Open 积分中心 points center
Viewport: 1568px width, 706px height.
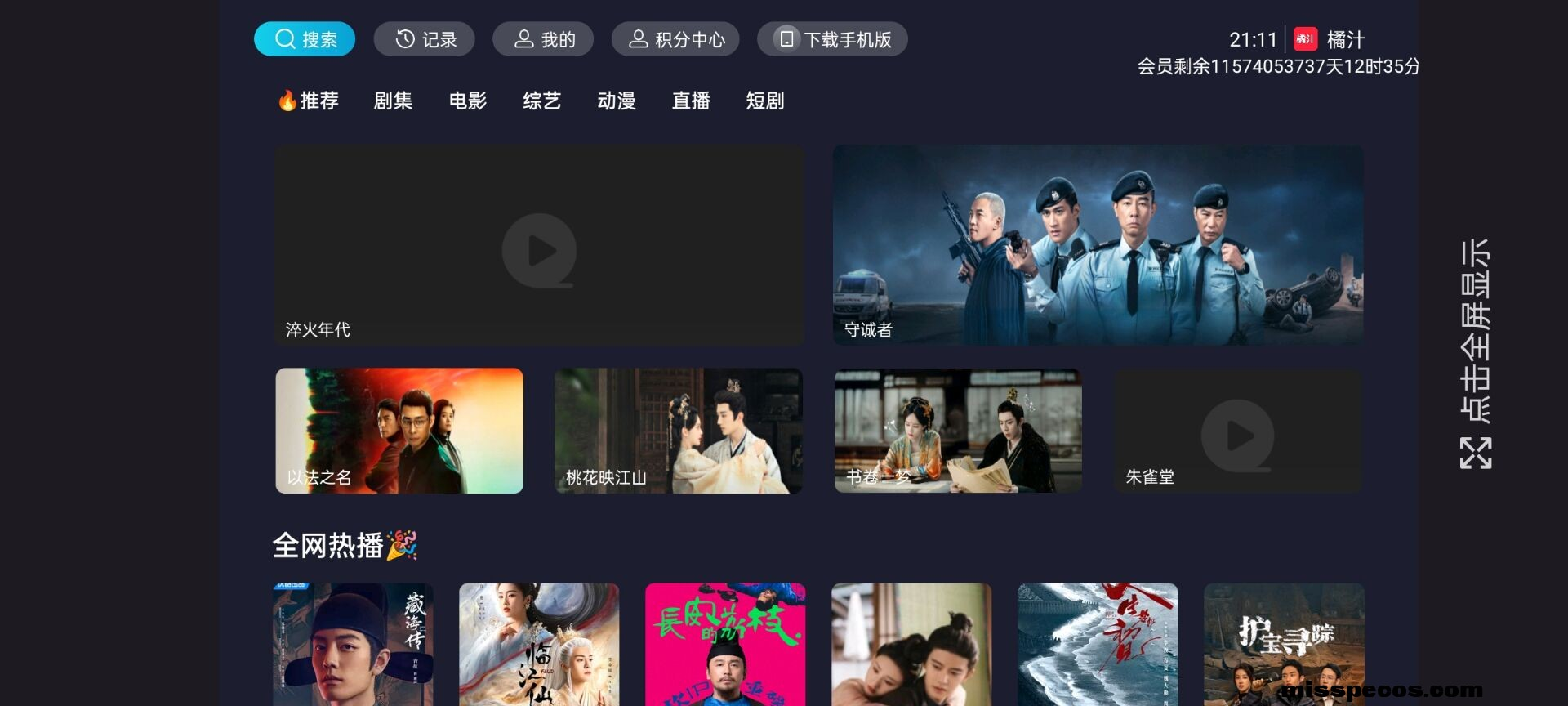point(675,39)
